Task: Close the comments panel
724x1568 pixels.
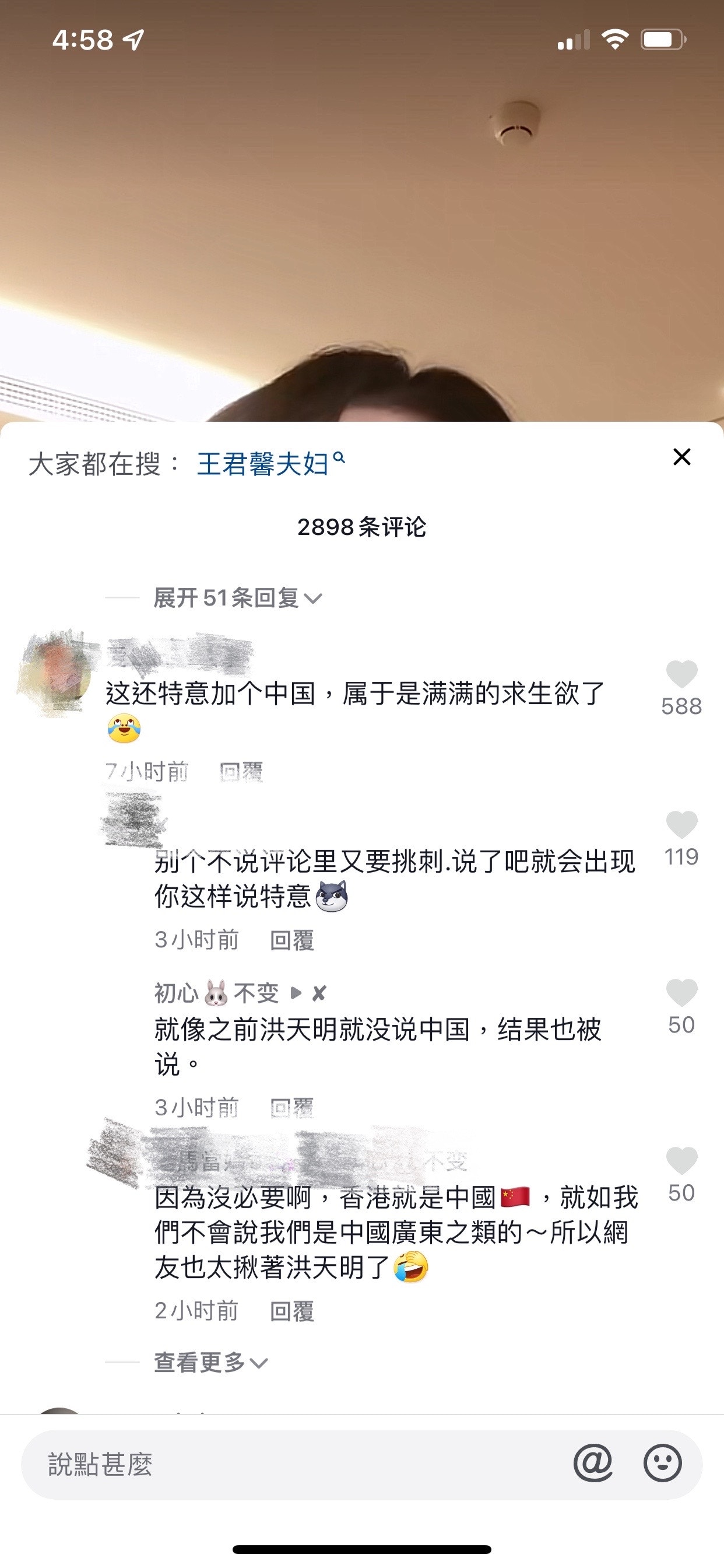Action: [x=681, y=457]
